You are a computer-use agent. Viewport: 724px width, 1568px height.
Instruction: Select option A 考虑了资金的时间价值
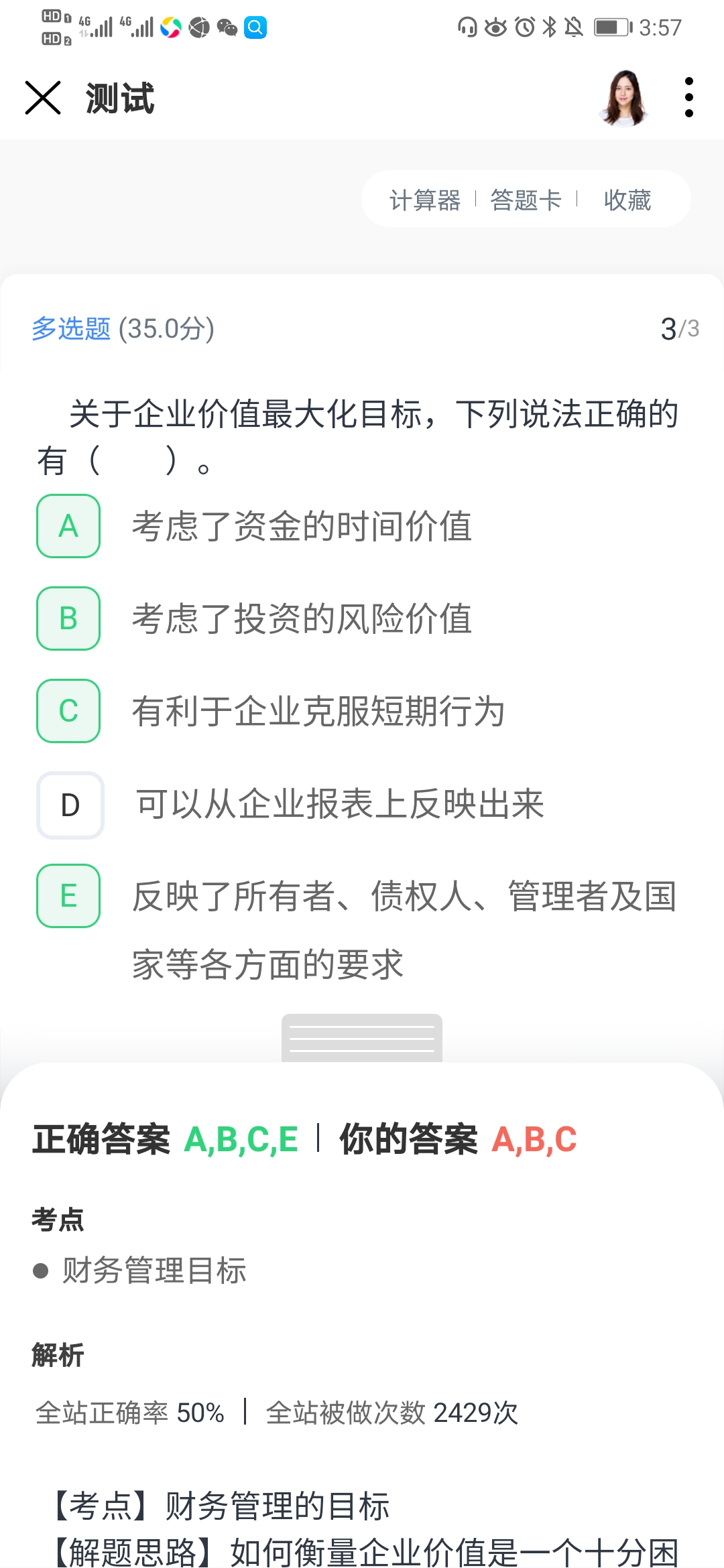click(68, 526)
